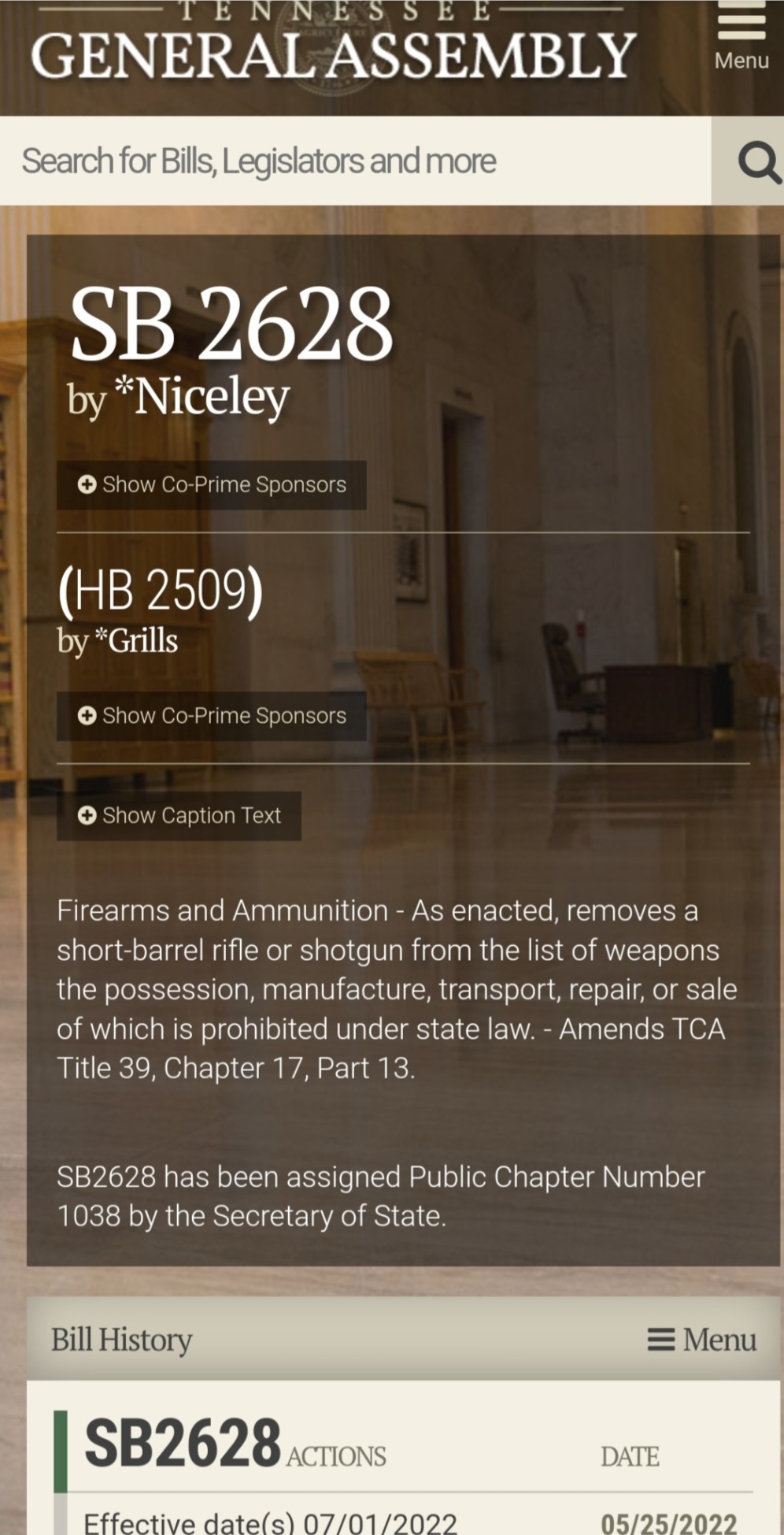Open the Bill History Menu
Viewport: 784px width, 1535px height.
pos(701,1340)
